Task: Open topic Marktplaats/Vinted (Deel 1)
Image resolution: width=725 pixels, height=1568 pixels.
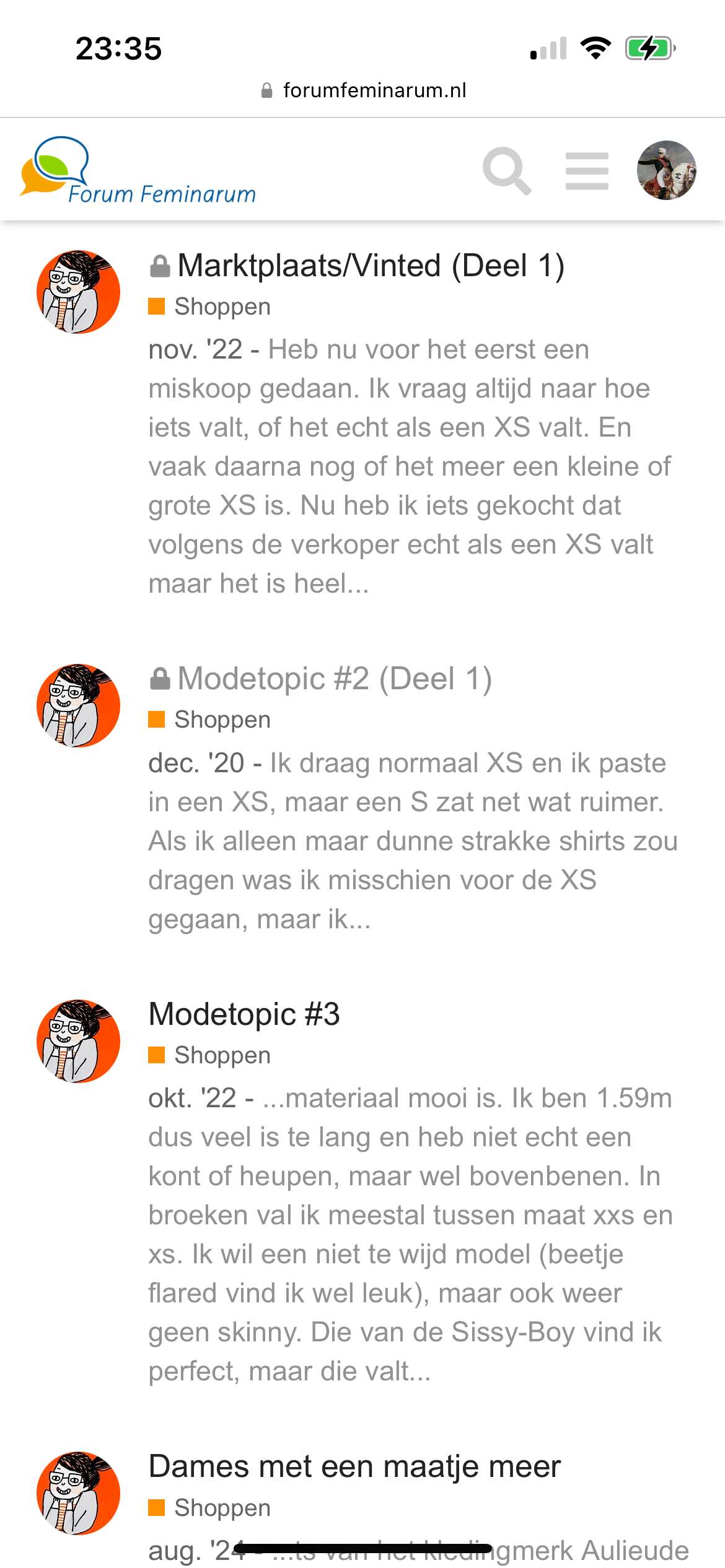Action: pos(371,266)
